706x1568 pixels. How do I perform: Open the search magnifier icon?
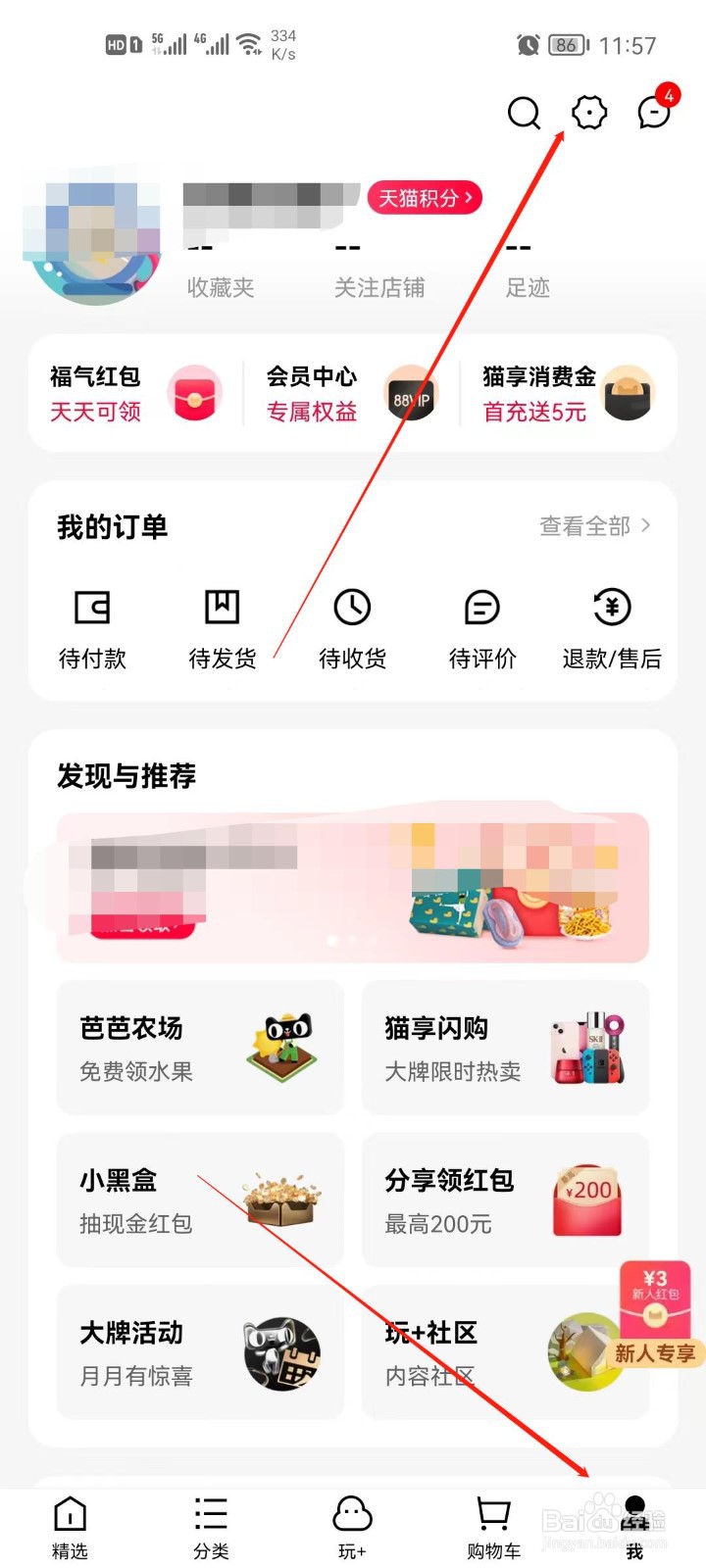(x=525, y=113)
